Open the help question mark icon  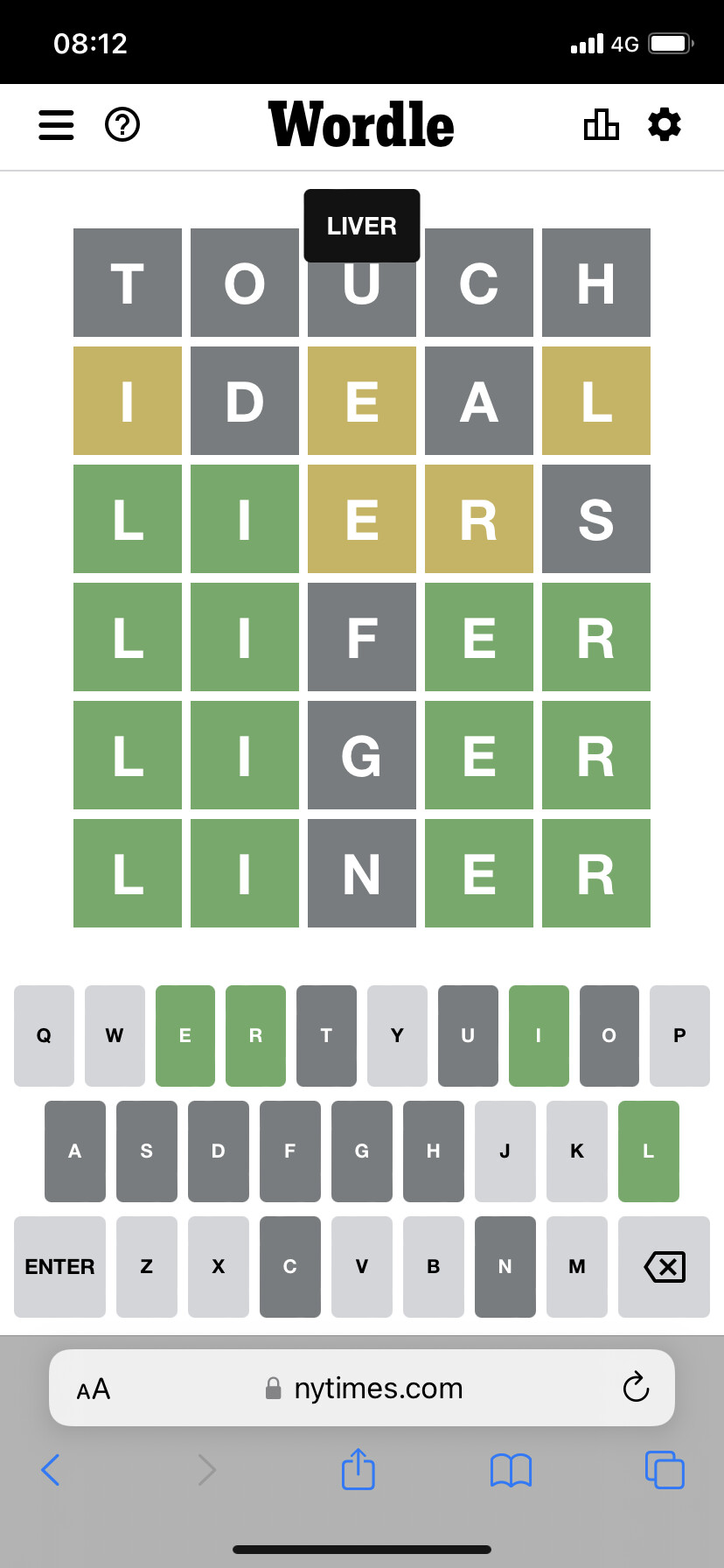(122, 124)
